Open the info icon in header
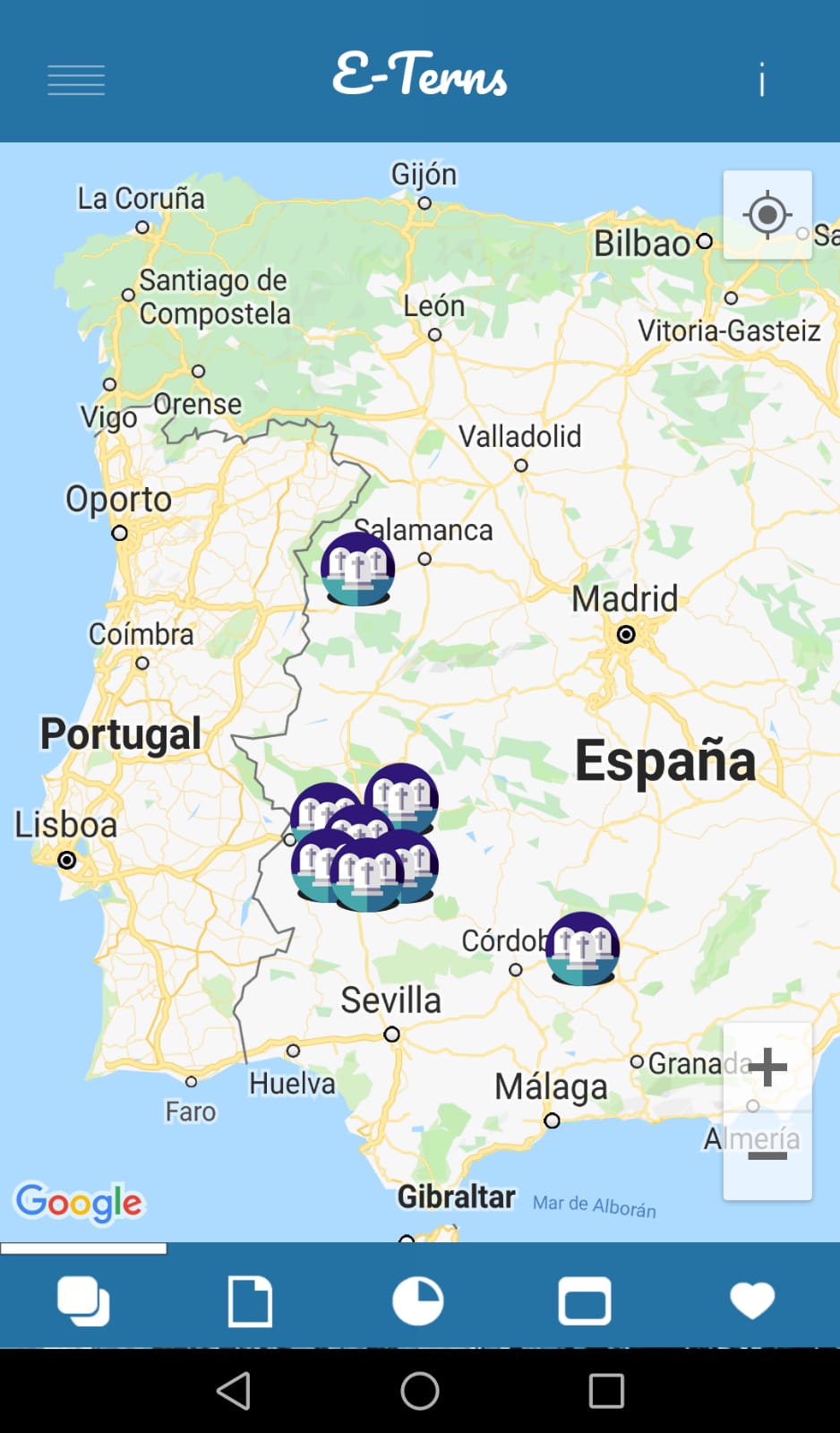Image resolution: width=840 pixels, height=1433 pixels. pyautogui.click(x=762, y=81)
